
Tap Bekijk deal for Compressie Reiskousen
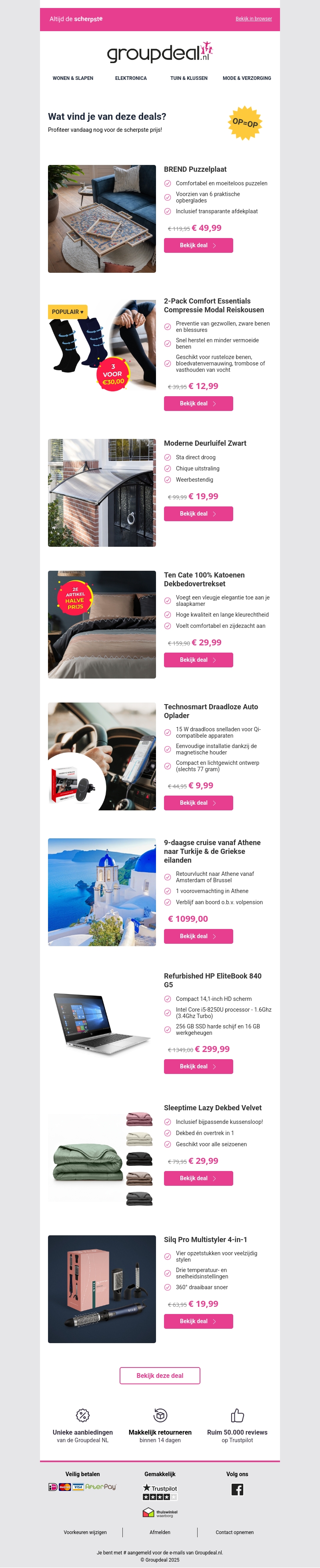tap(198, 403)
